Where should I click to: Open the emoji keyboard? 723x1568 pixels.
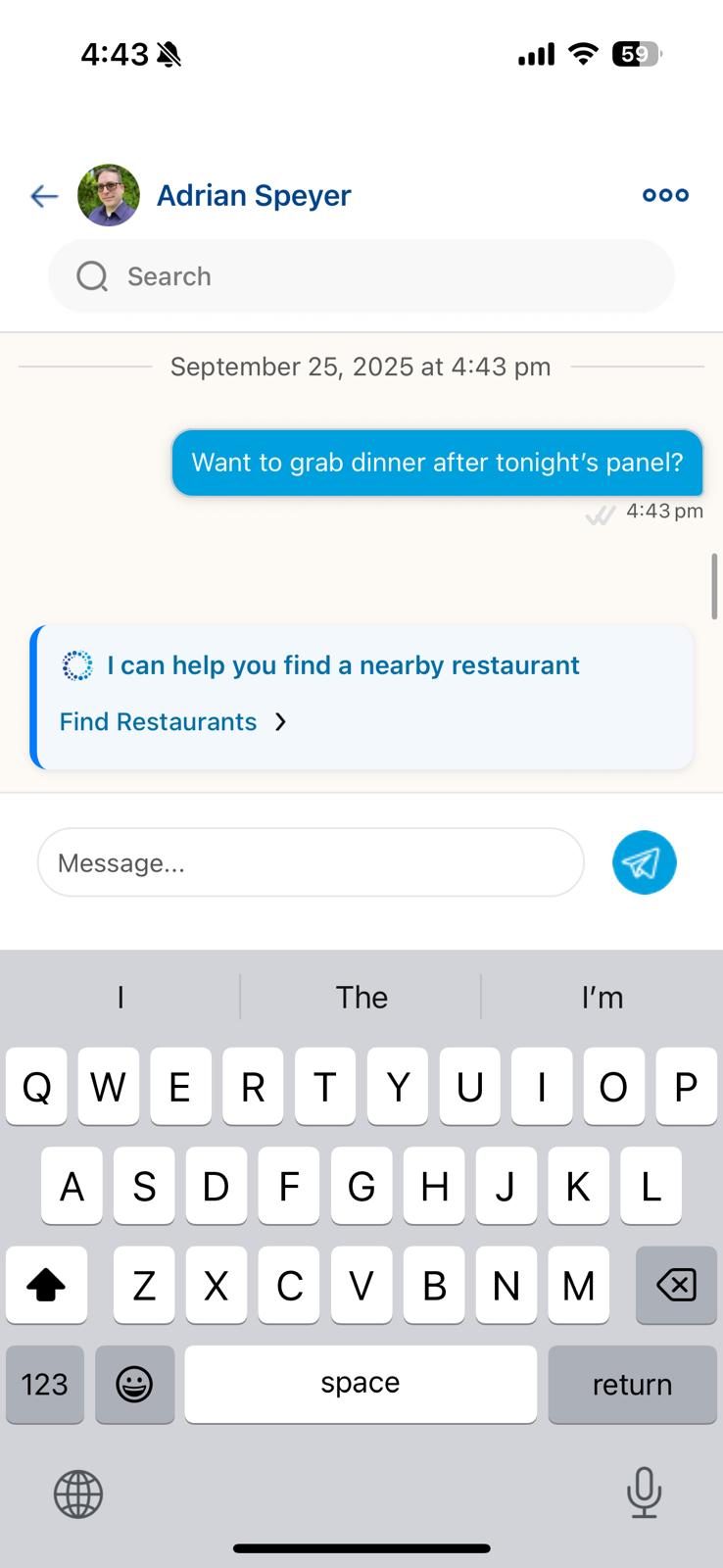(134, 1384)
